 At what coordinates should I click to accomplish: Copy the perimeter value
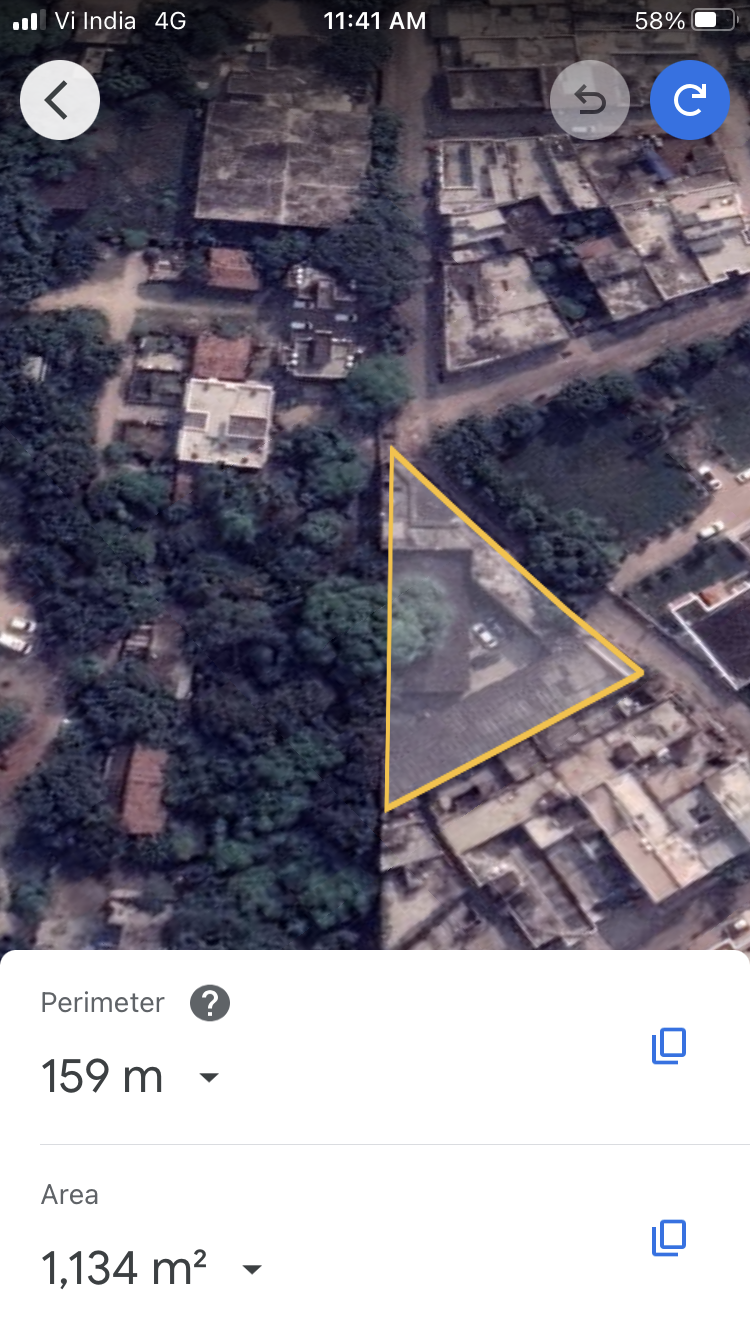tap(669, 1045)
